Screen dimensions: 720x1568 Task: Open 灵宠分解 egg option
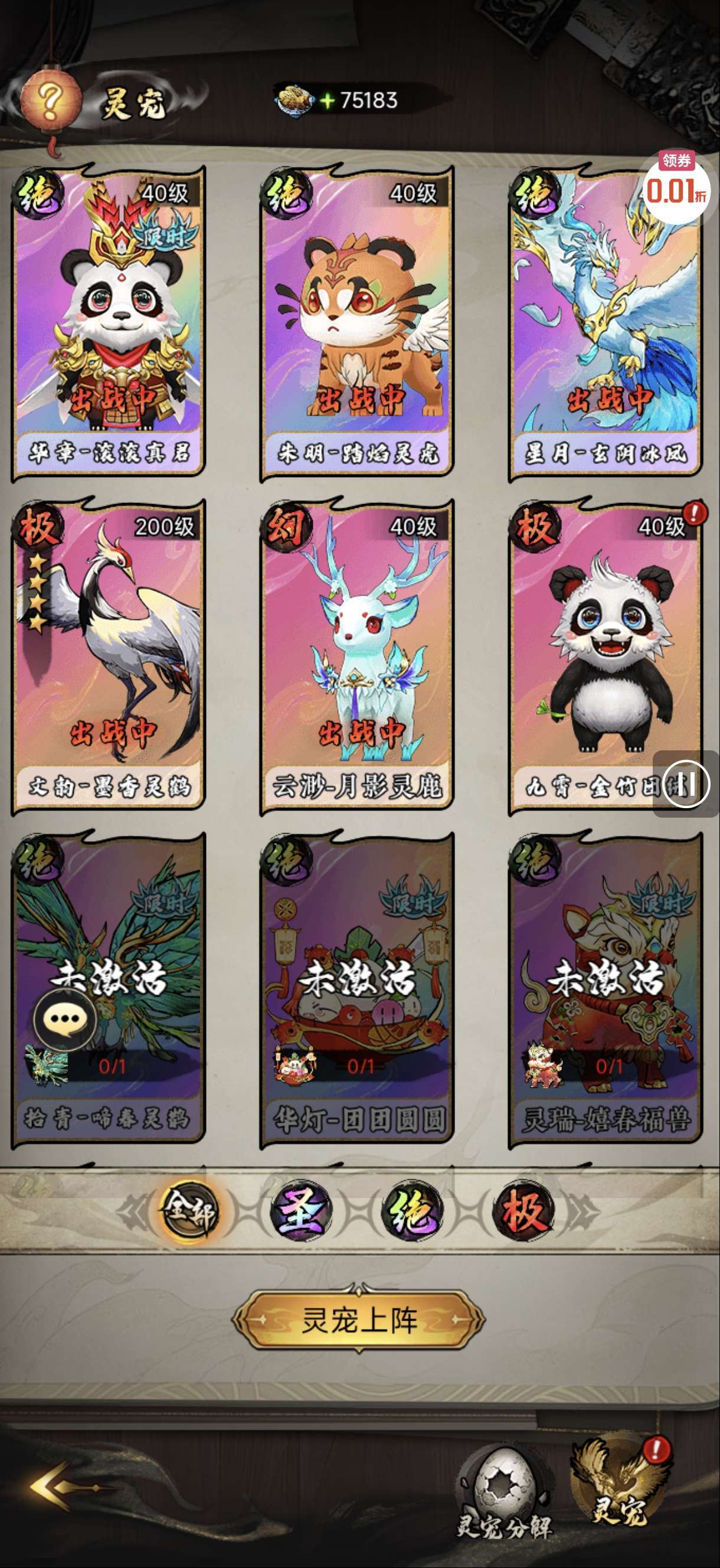pyautogui.click(x=505, y=1496)
